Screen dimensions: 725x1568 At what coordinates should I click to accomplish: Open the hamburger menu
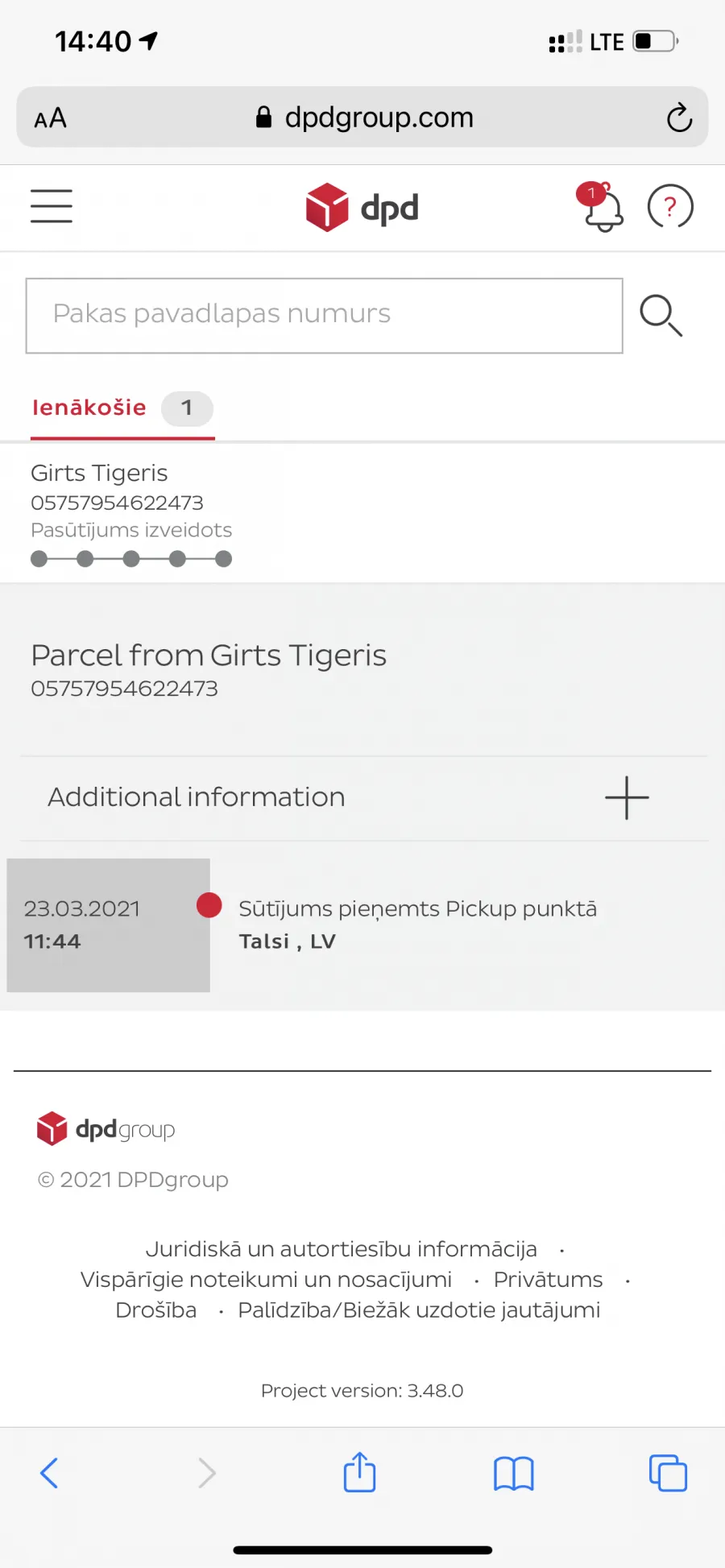52,206
